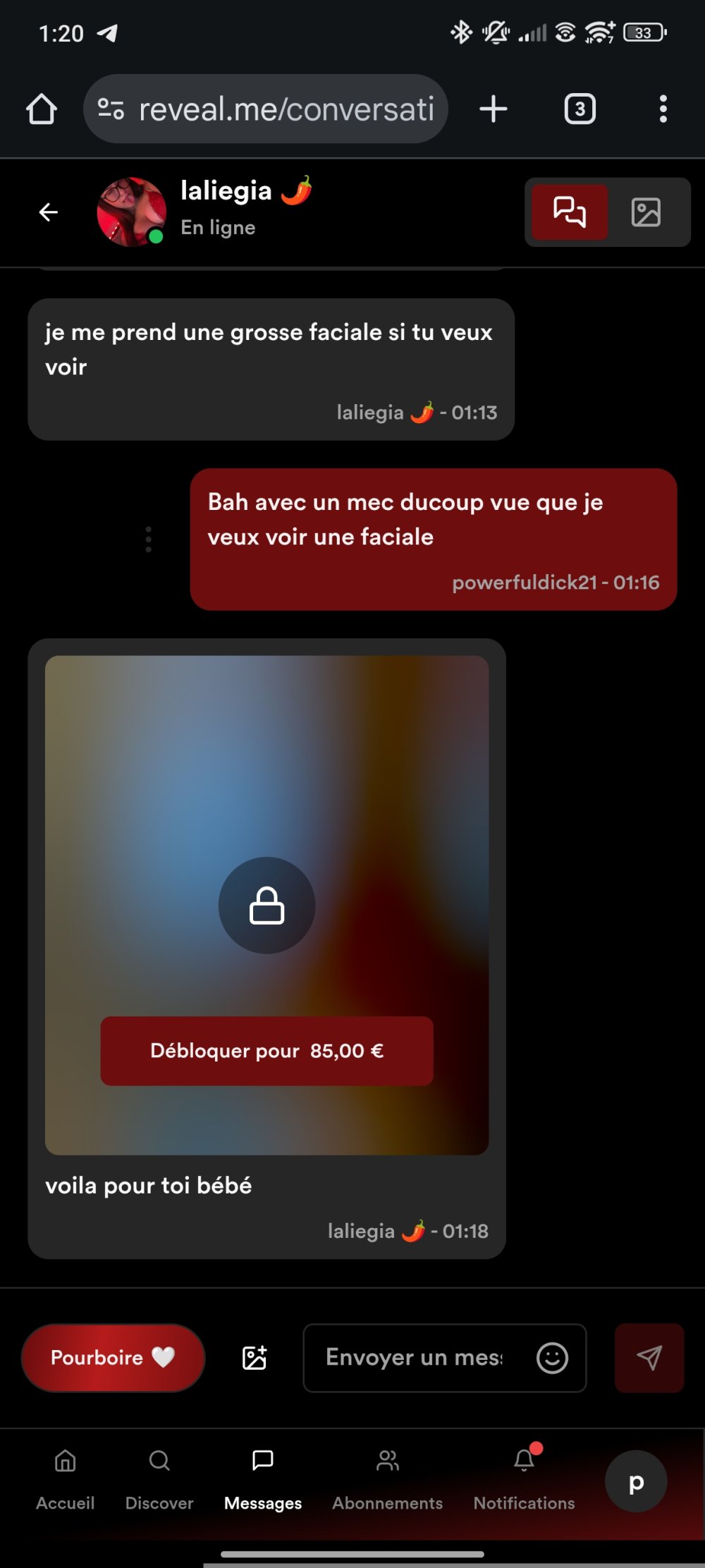The image size is (705, 1568).
Task: Open the emoji picker in the message bar
Action: [x=553, y=1358]
